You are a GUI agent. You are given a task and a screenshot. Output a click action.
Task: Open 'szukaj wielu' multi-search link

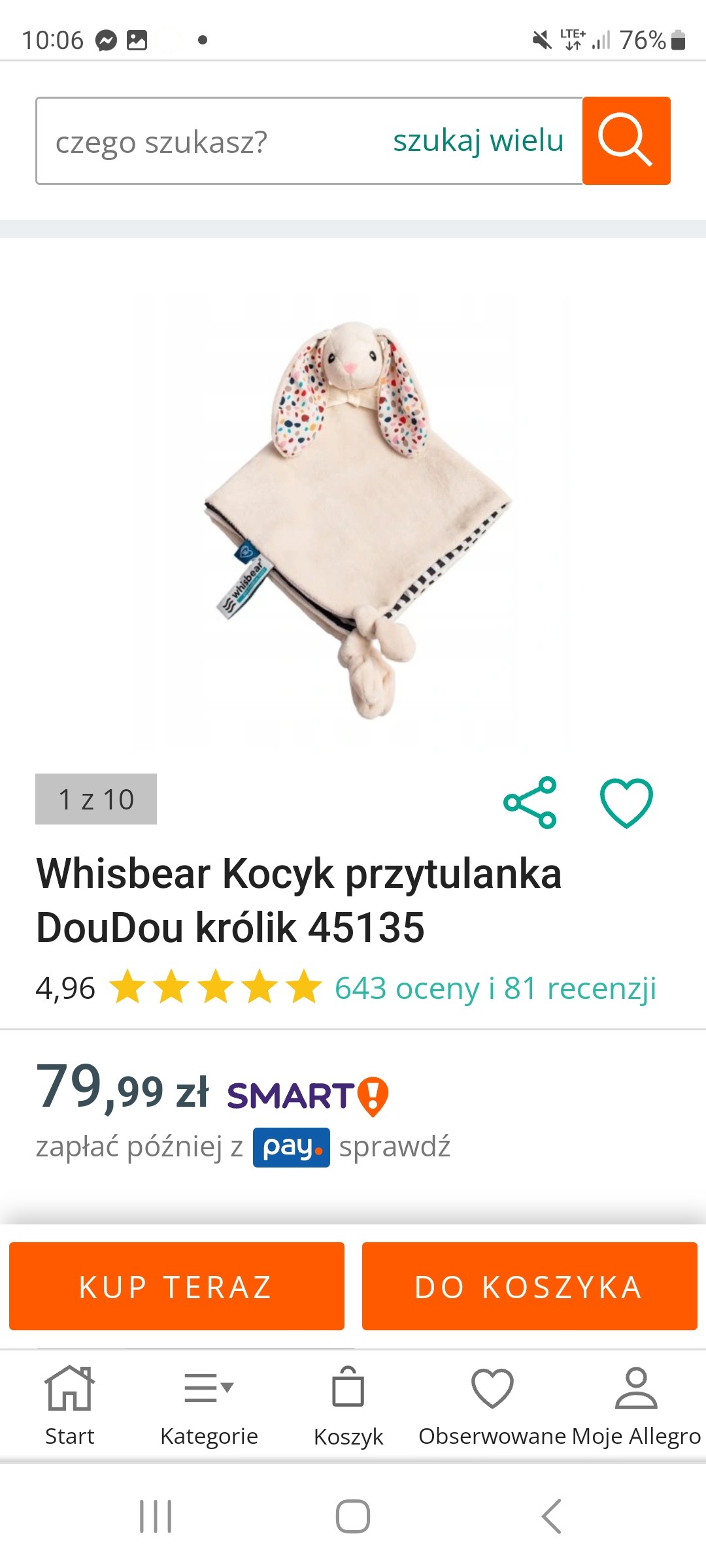[478, 141]
